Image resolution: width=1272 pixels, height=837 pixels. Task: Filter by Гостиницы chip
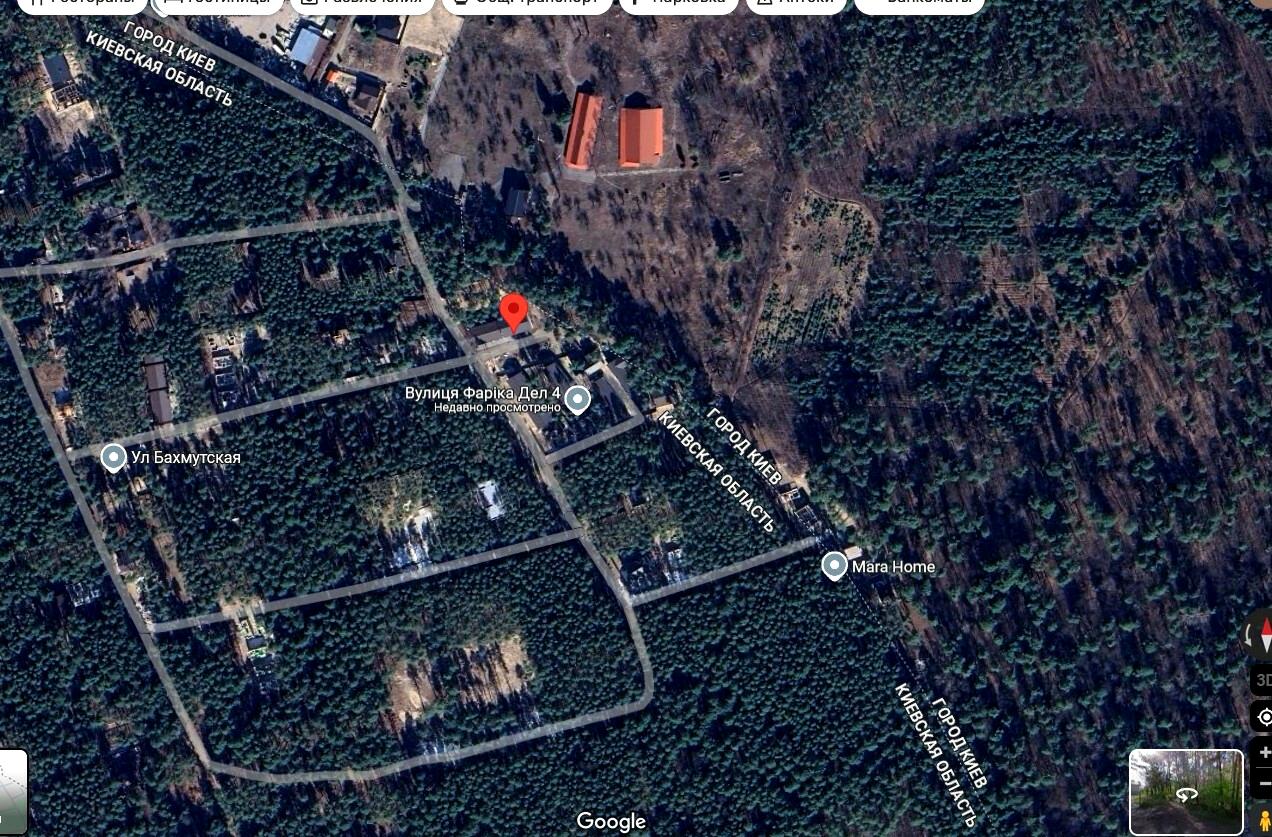[x=218, y=3]
